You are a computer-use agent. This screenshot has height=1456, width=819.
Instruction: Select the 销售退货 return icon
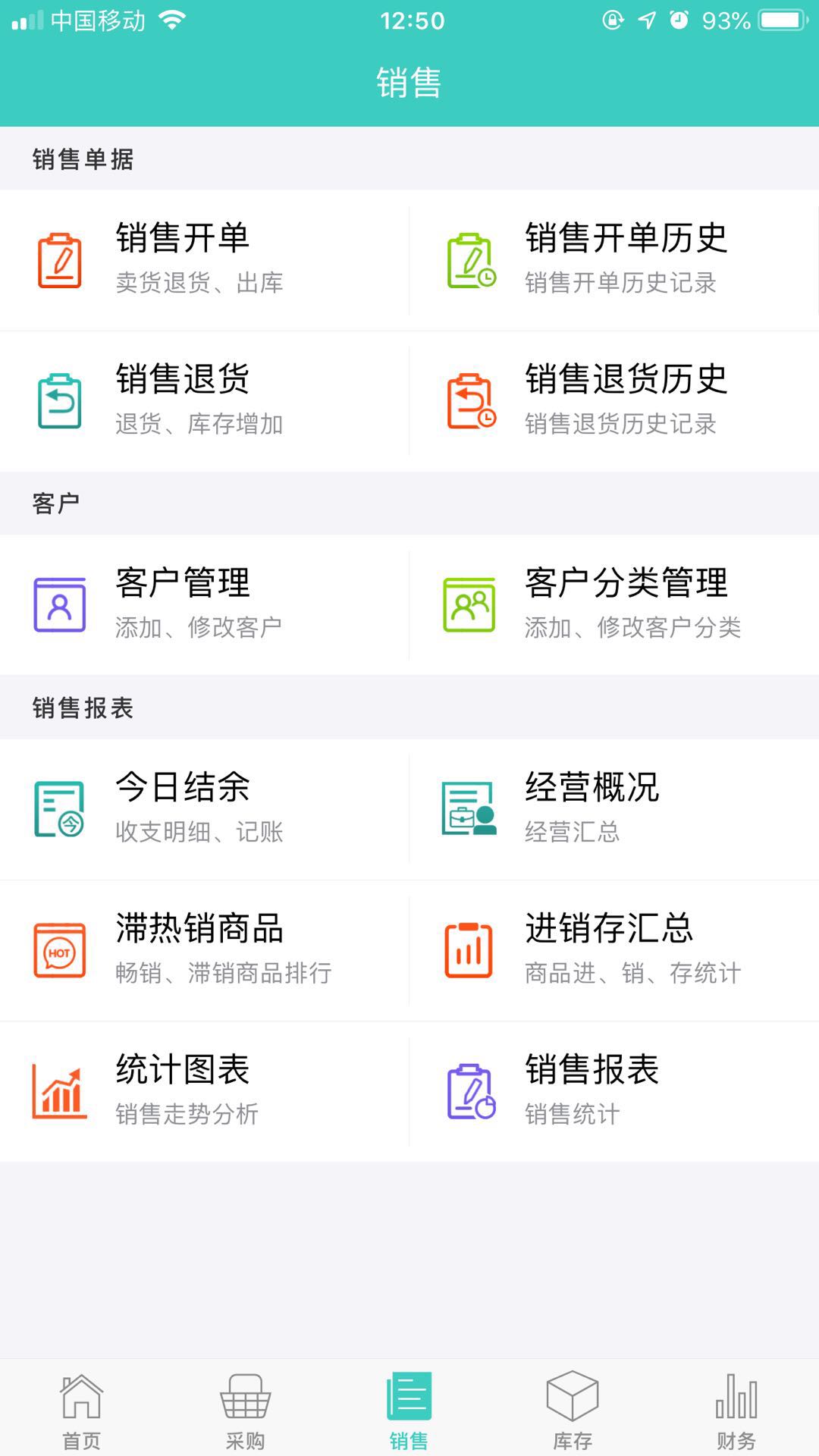click(61, 402)
